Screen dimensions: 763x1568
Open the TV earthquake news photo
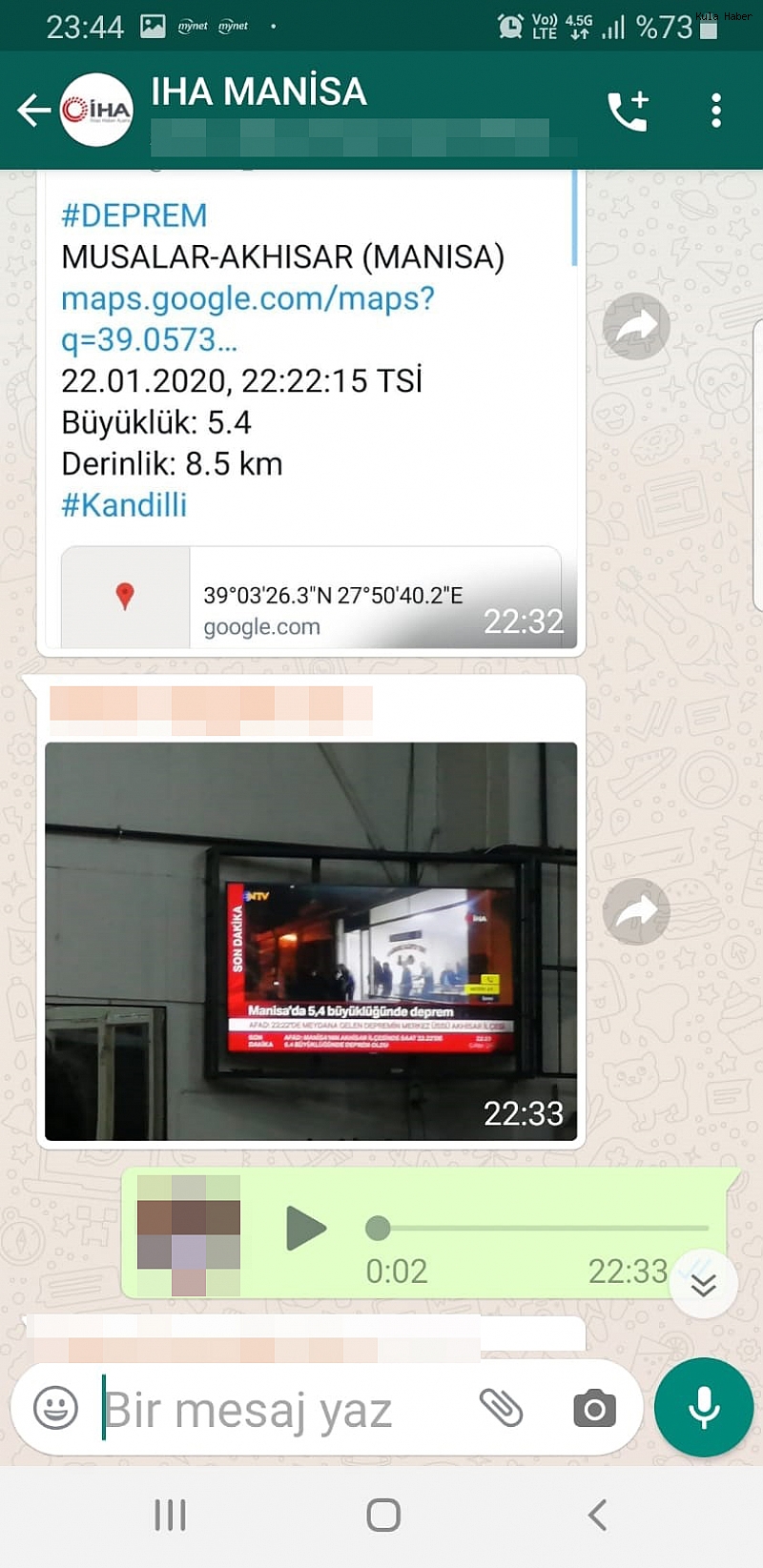pos(311,941)
